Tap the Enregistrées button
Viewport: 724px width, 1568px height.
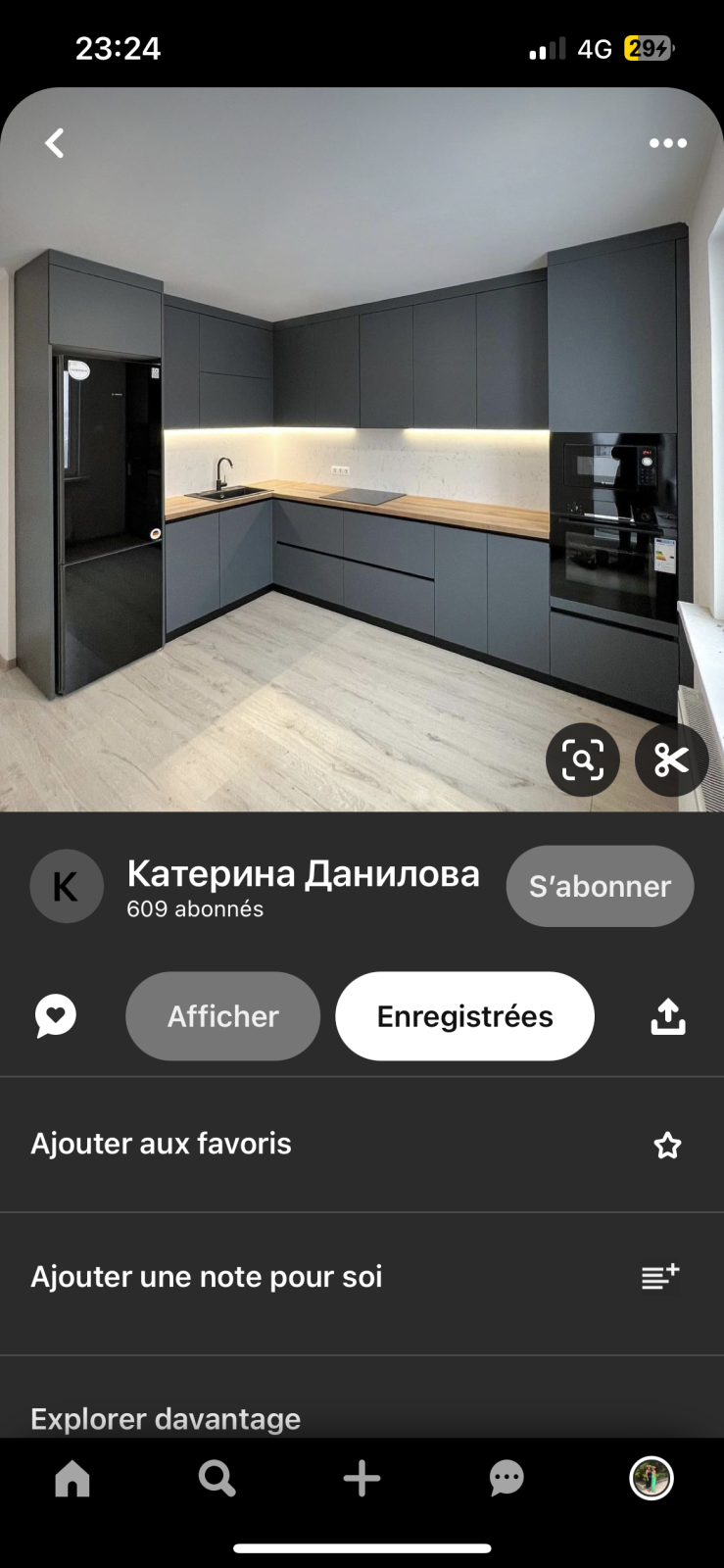464,1016
